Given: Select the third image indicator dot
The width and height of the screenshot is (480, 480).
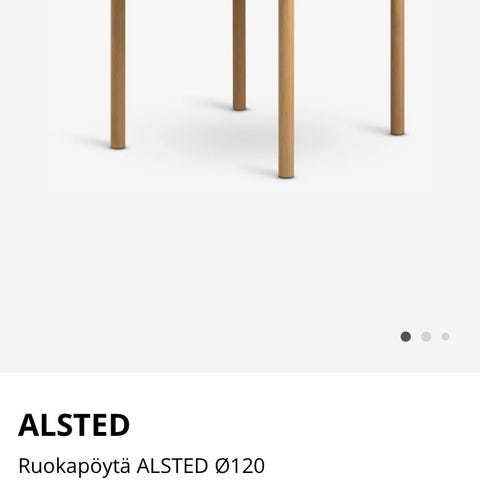Looking at the screenshot, I should [x=445, y=337].
